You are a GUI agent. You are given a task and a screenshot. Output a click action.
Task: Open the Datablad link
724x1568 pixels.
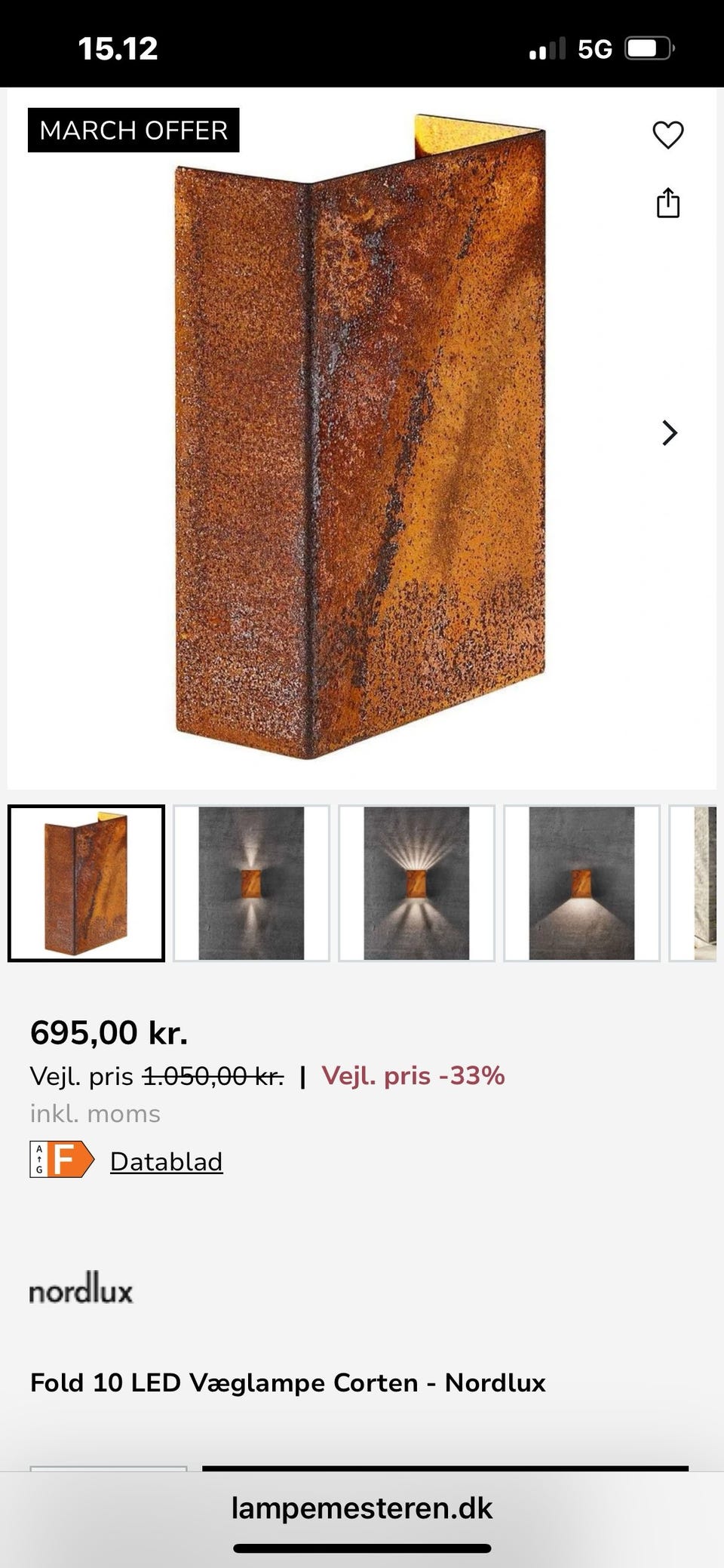pos(166,1161)
